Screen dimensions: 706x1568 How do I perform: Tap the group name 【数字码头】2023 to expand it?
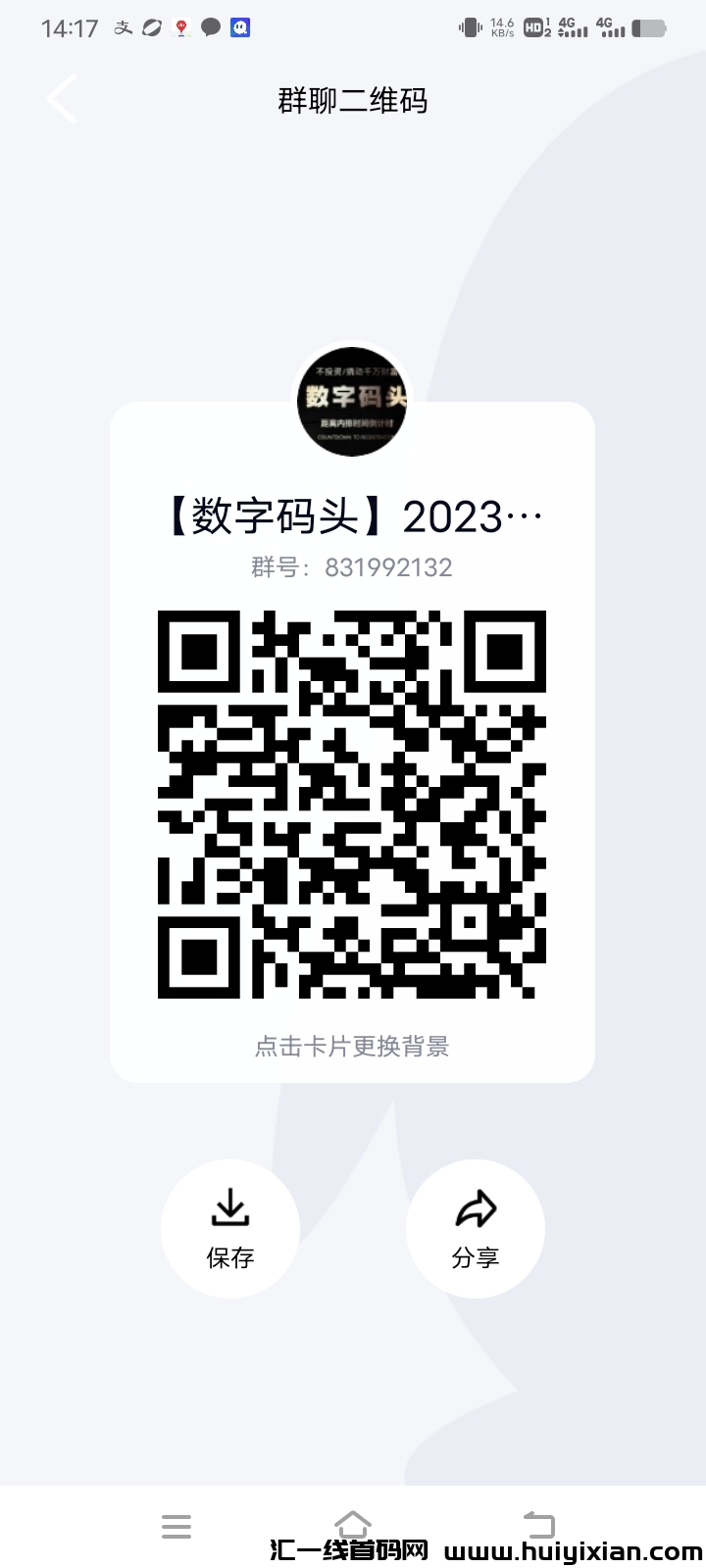[x=351, y=514]
